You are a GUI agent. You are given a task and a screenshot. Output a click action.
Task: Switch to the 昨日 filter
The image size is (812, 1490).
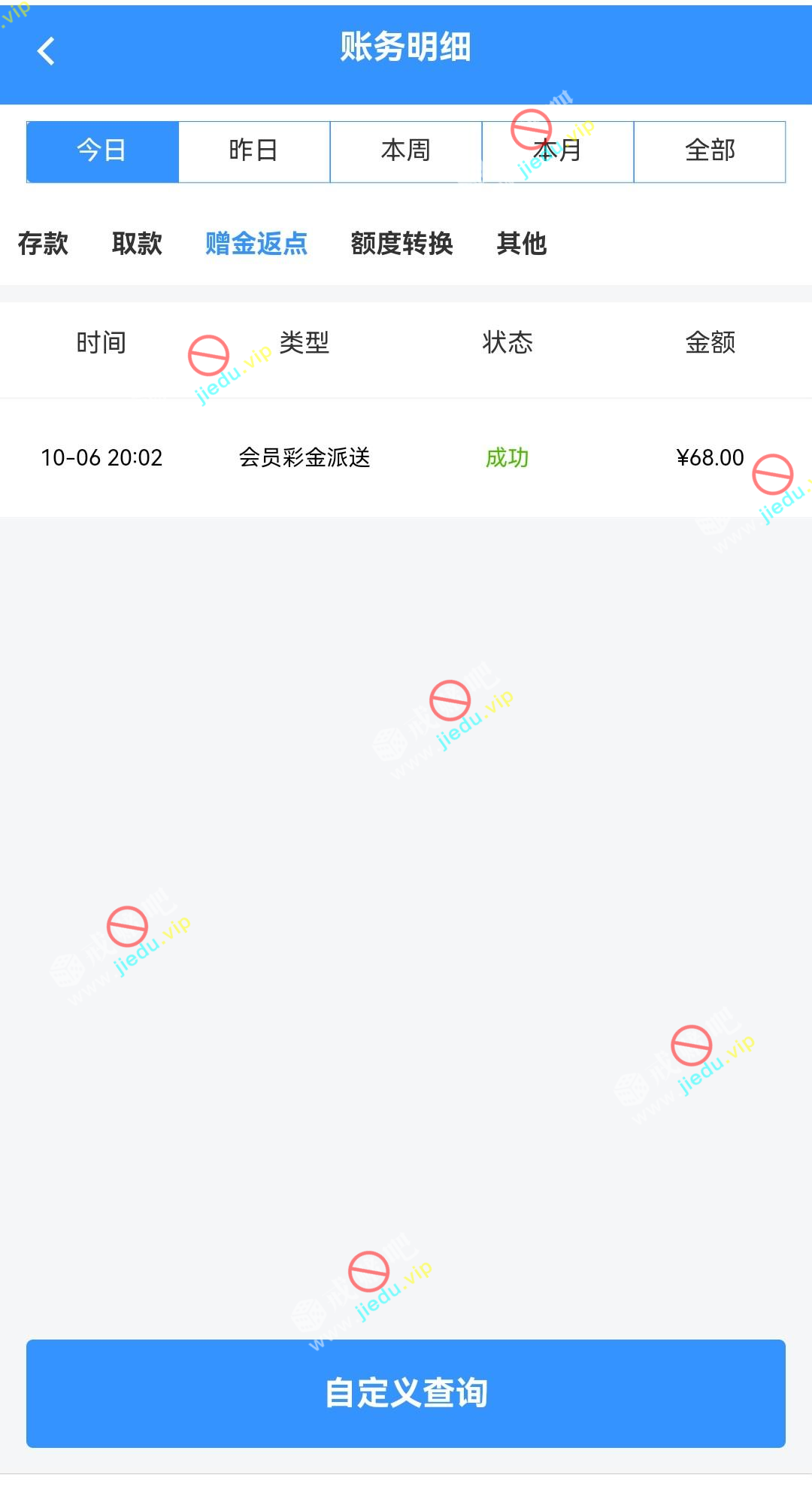point(254,151)
